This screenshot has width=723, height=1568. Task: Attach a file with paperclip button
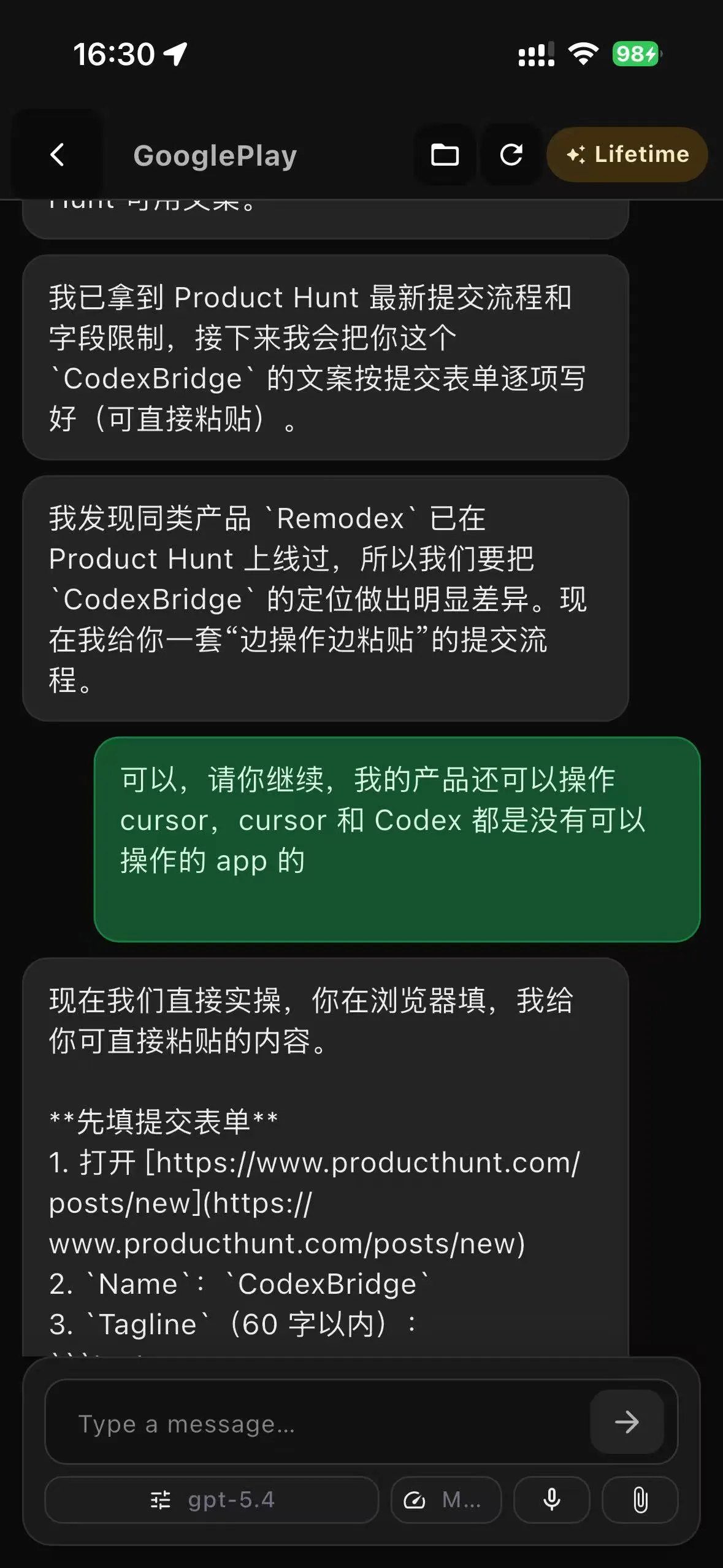click(640, 1500)
